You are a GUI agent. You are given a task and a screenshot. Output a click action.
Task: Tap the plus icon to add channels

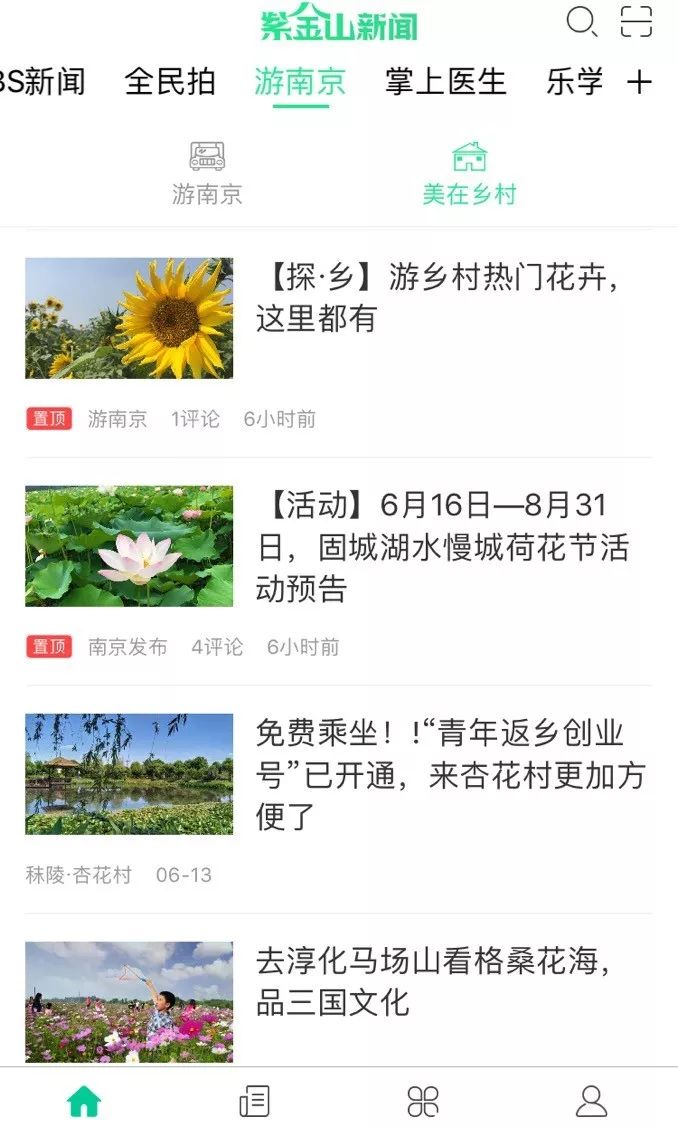click(x=639, y=82)
